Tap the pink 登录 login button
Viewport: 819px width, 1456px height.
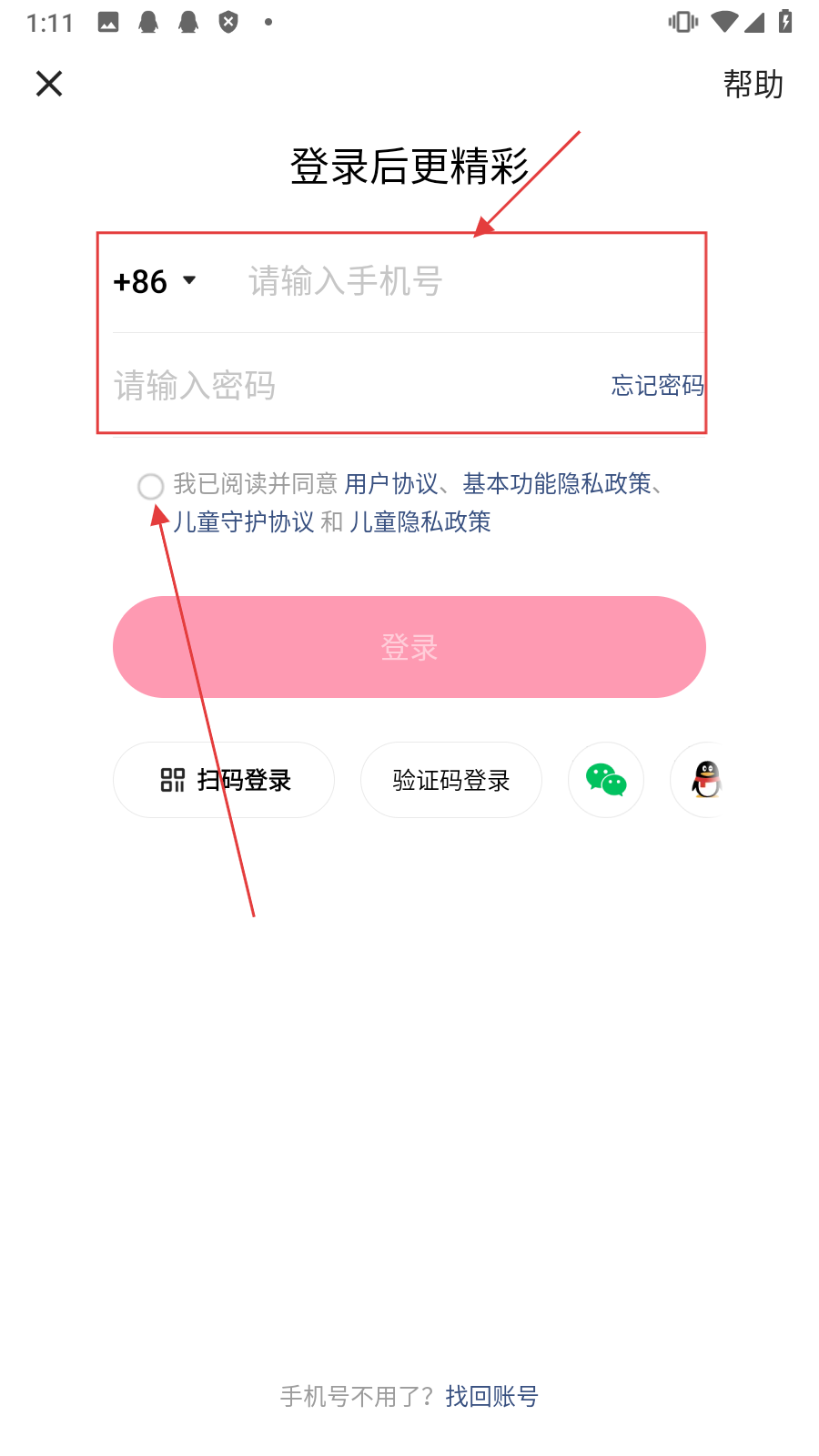(409, 647)
